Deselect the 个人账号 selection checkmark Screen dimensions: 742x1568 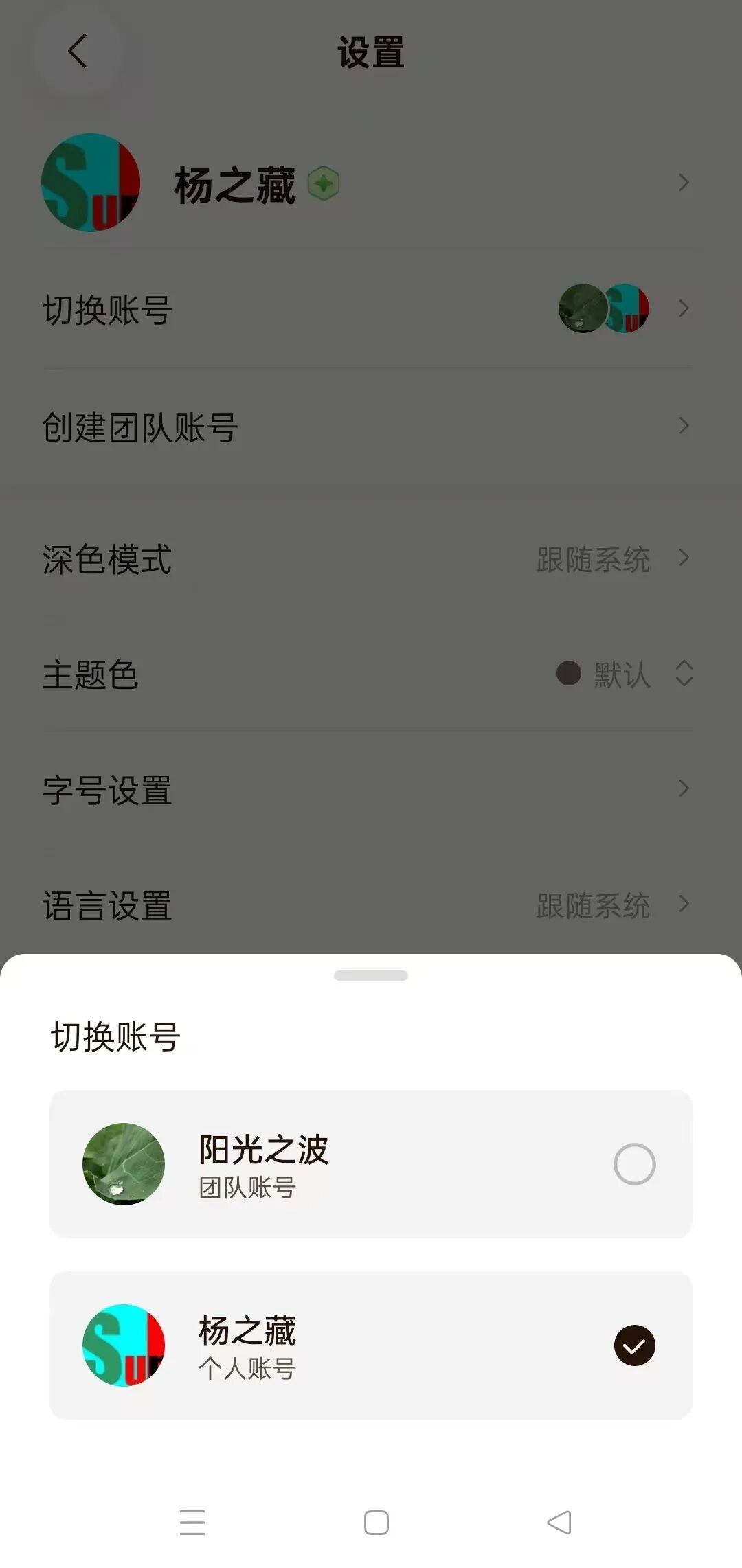(634, 1345)
